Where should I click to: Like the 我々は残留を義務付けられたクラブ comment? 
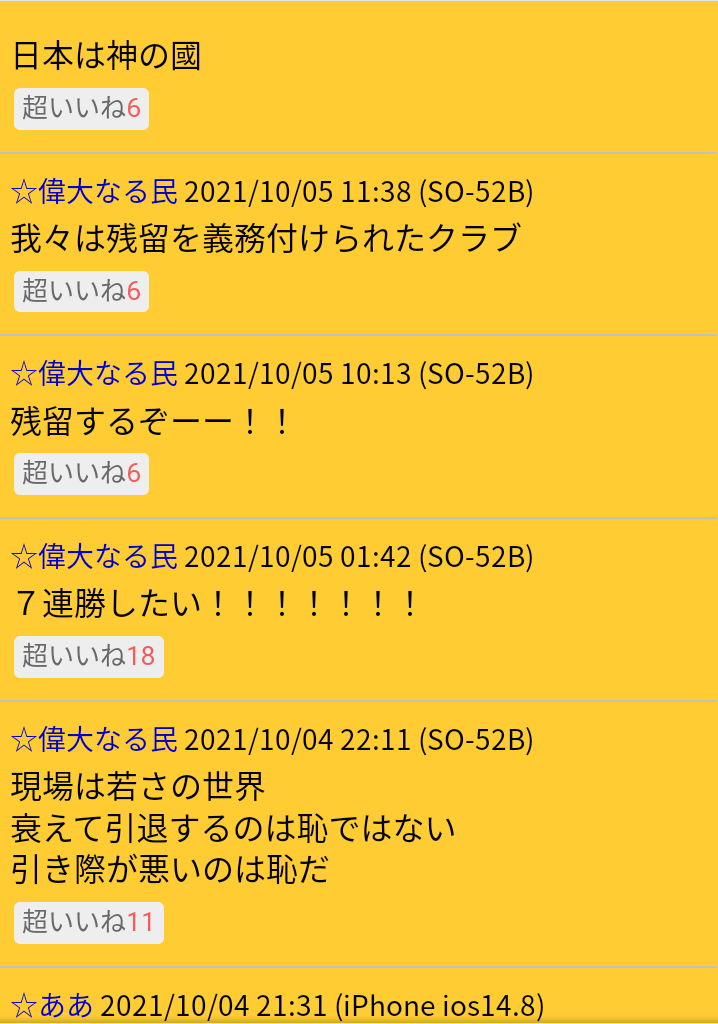pyautogui.click(x=81, y=291)
